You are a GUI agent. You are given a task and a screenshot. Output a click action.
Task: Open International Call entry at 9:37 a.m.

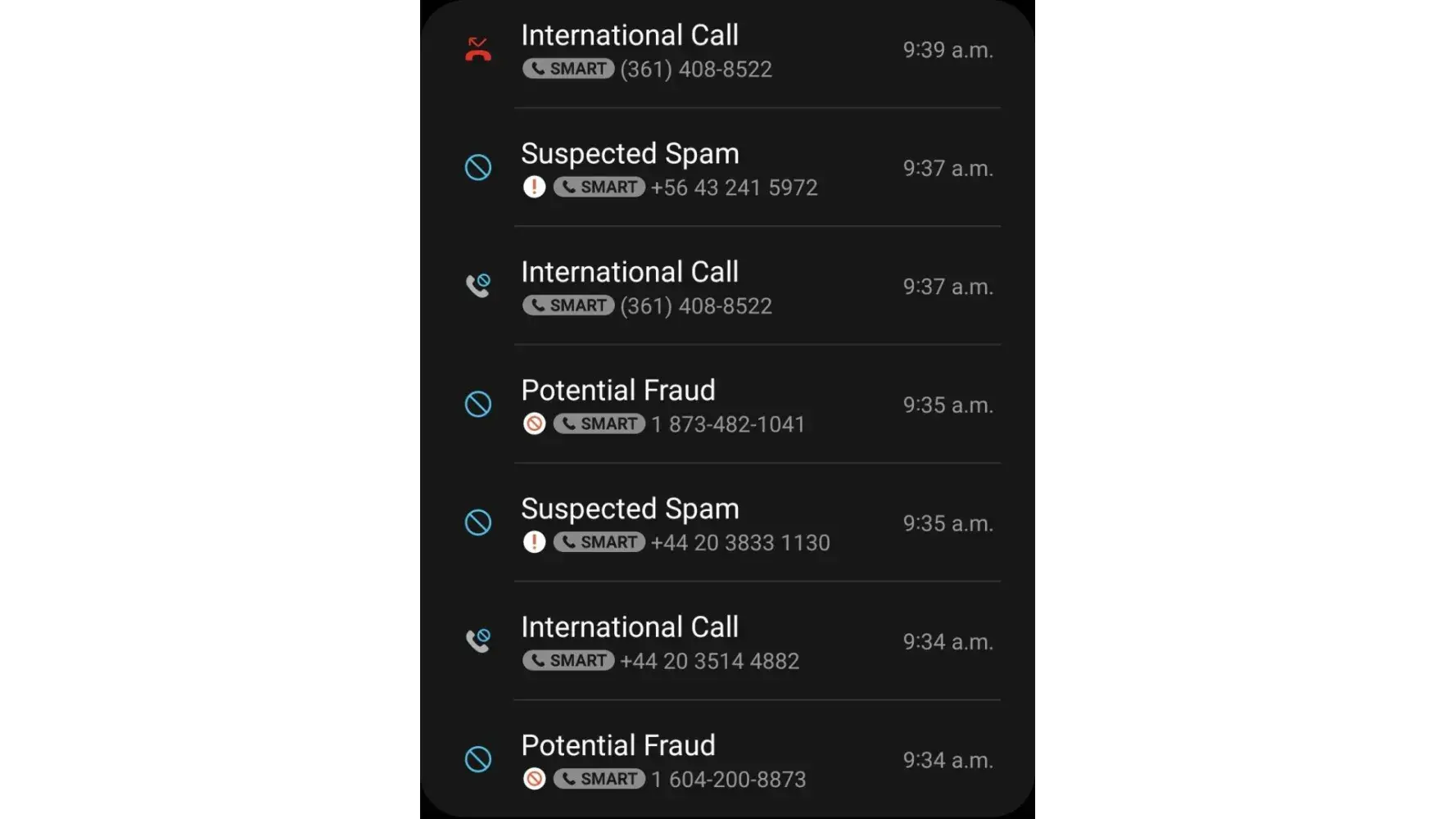[x=727, y=287]
